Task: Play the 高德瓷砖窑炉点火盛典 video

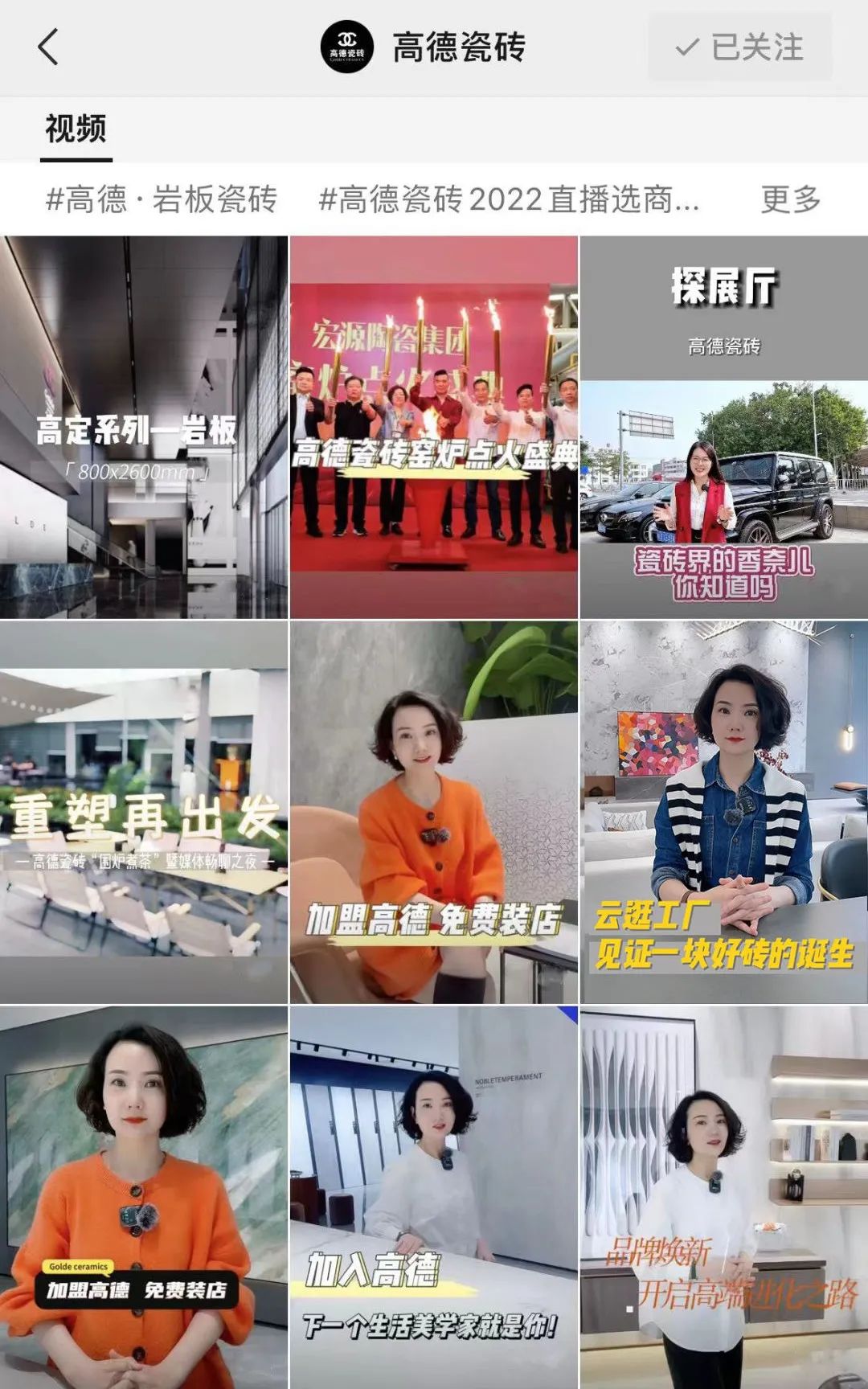Action: (x=434, y=427)
